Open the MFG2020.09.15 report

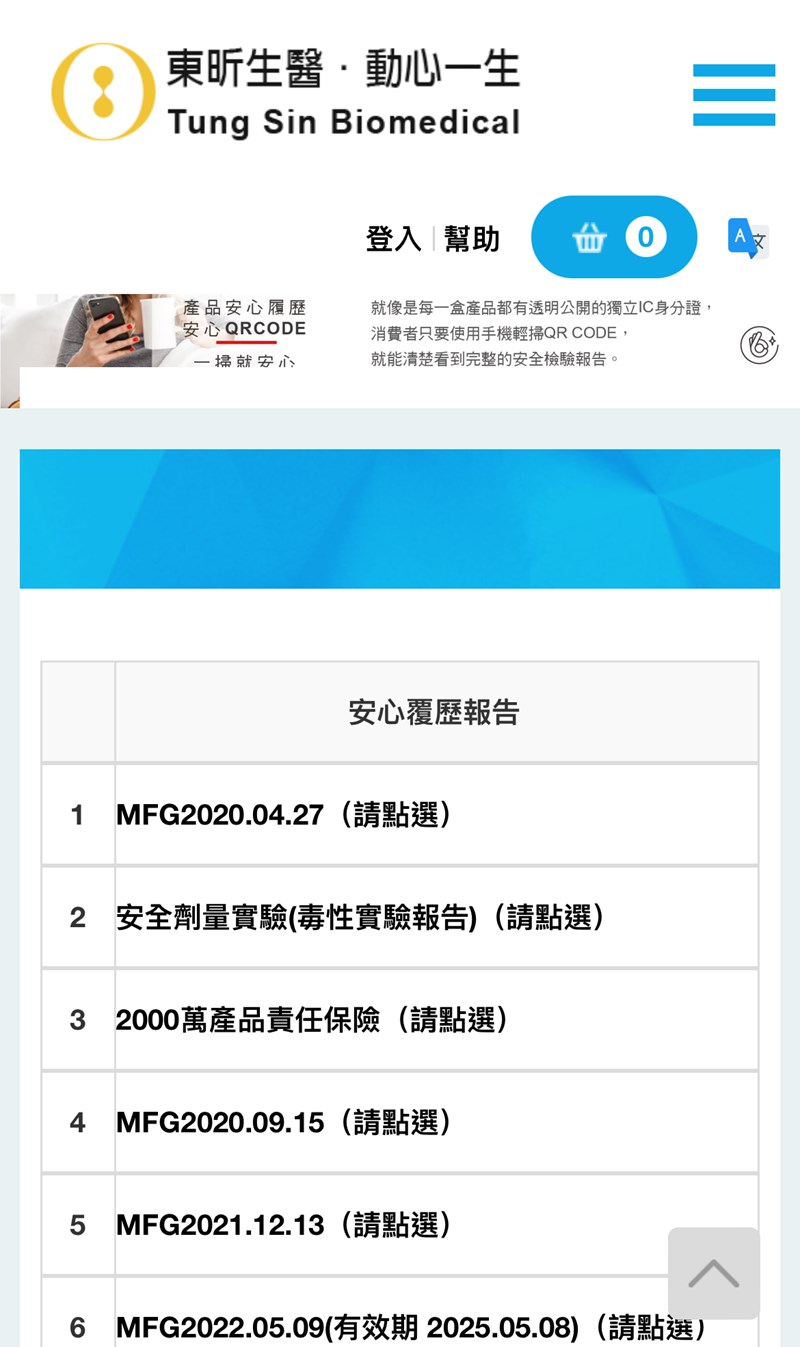[285, 1122]
